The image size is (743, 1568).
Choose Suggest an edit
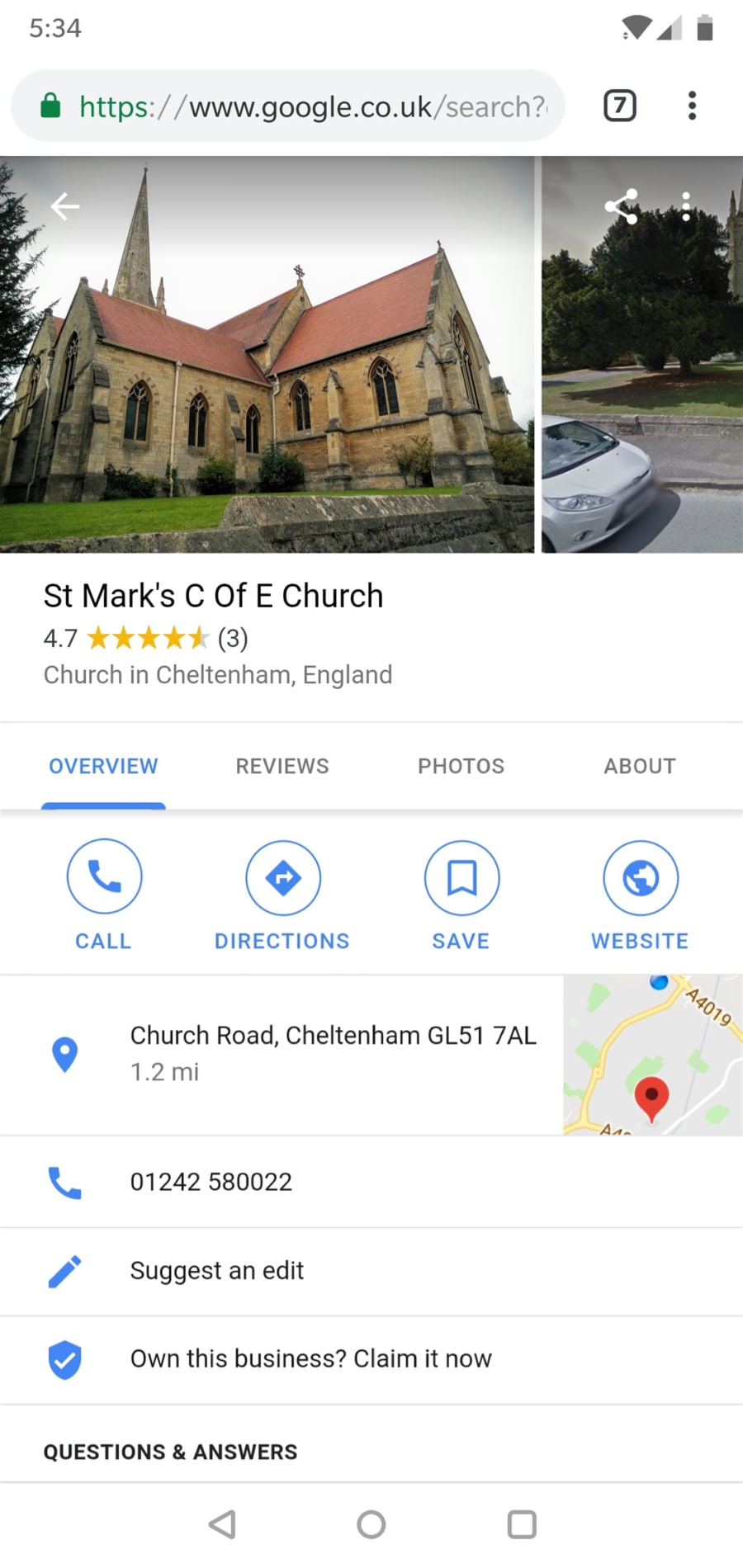click(371, 1271)
